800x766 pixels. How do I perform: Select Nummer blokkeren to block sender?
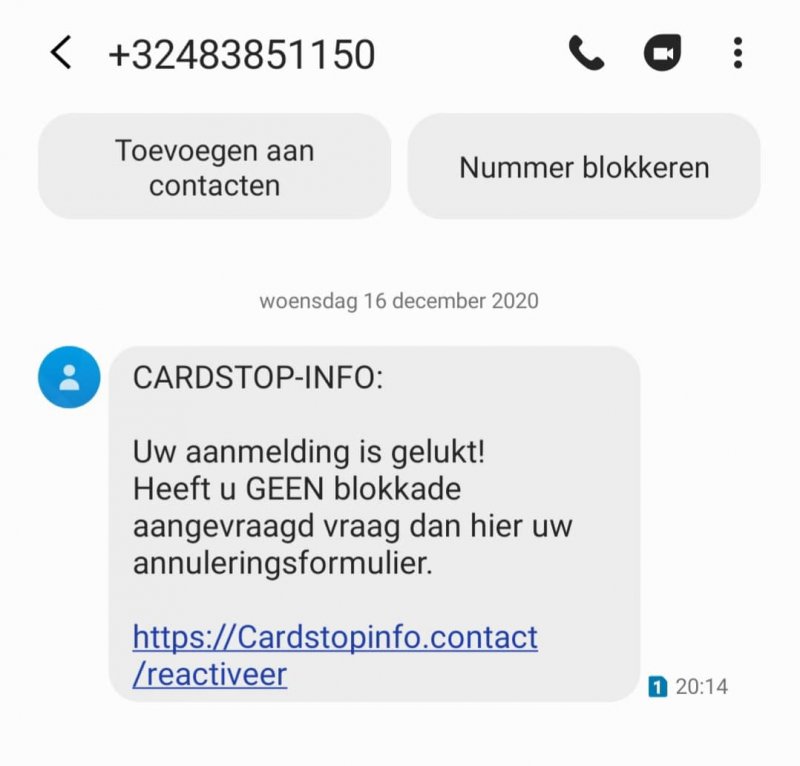[x=584, y=167]
